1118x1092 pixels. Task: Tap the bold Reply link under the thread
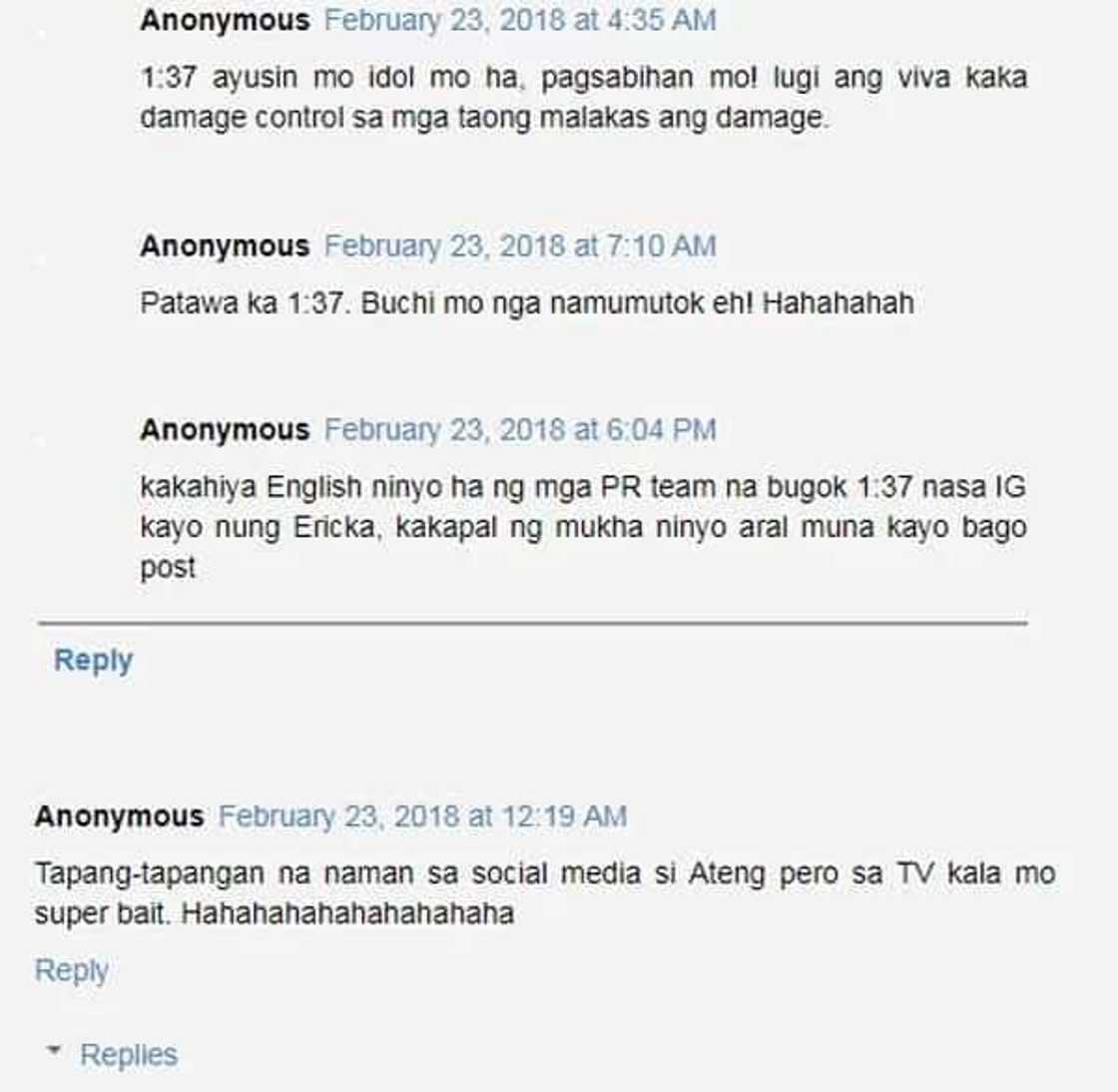pos(93,660)
